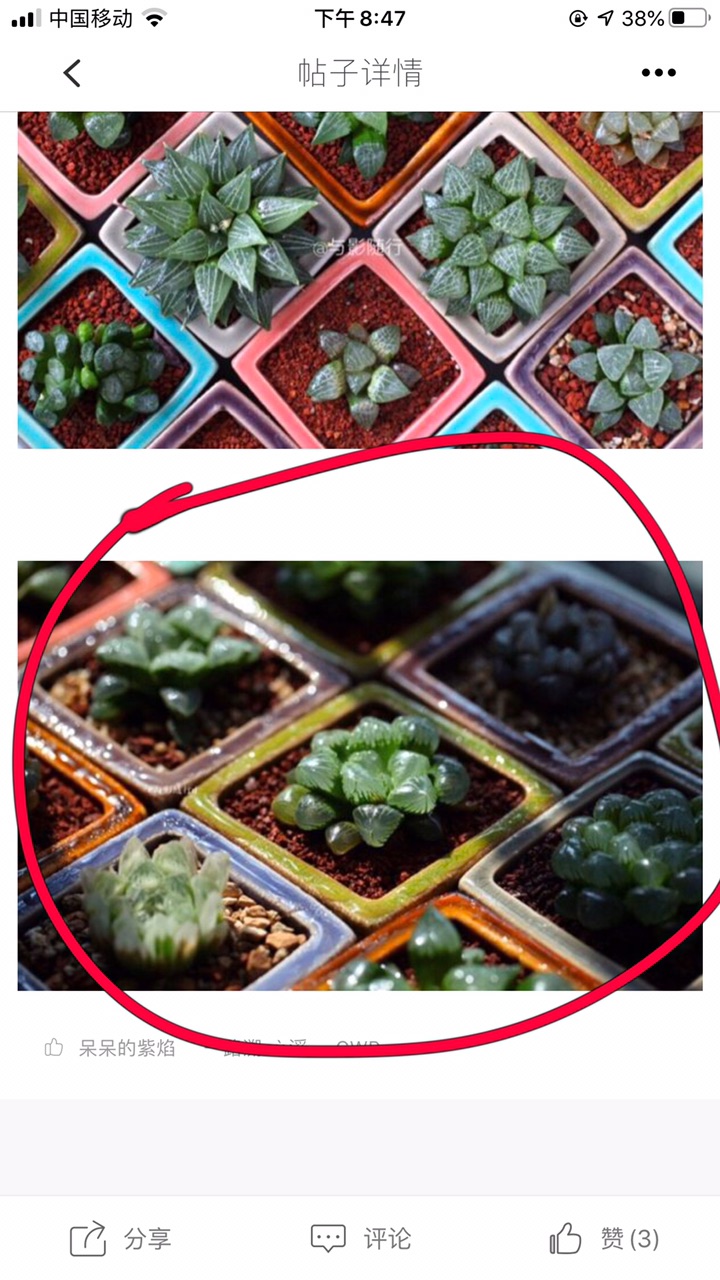This screenshot has width=720, height=1280.
Task: Open the three-dot overflow menu
Action: (x=658, y=73)
